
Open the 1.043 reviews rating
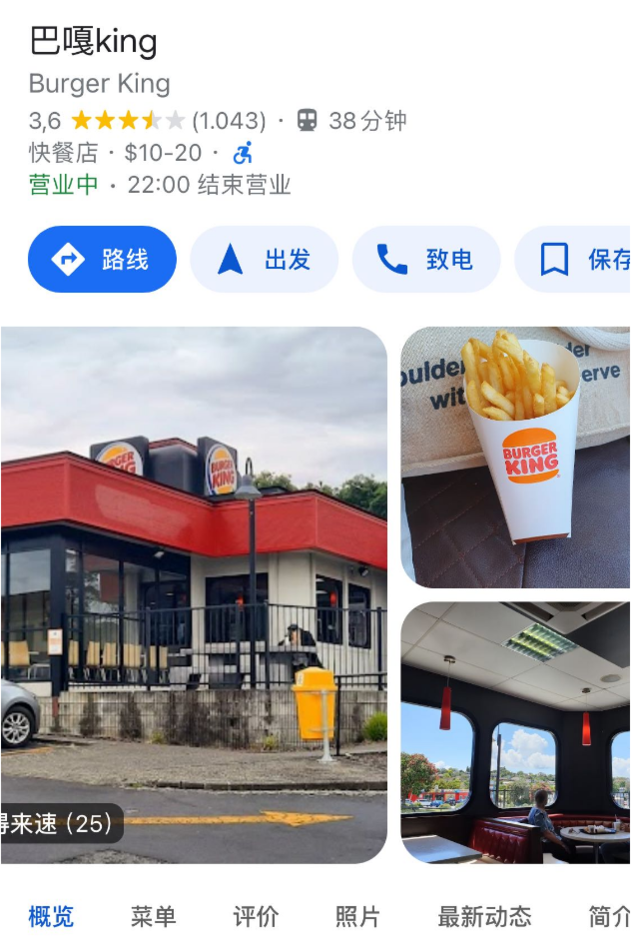[x=229, y=122]
